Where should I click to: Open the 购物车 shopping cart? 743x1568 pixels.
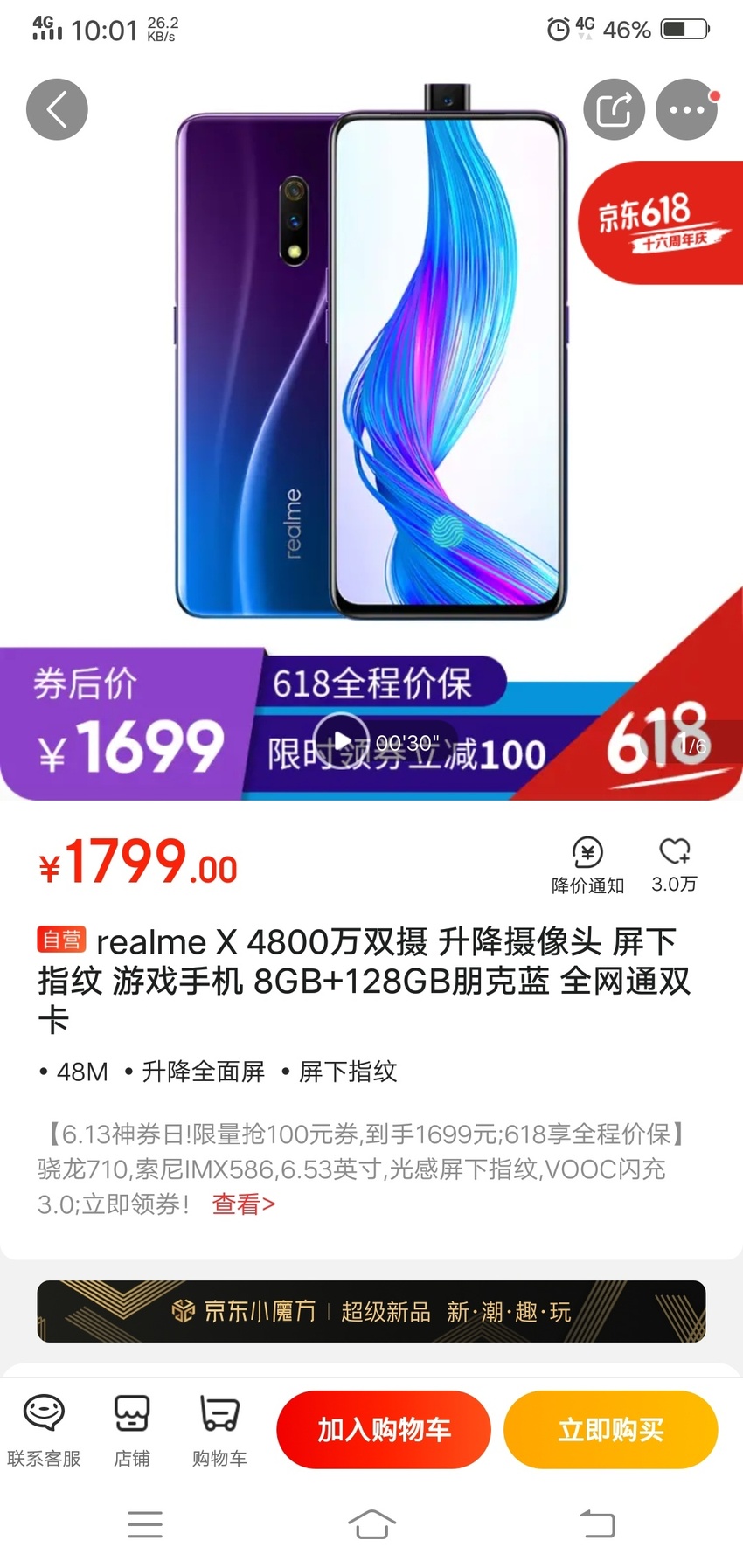click(219, 1431)
